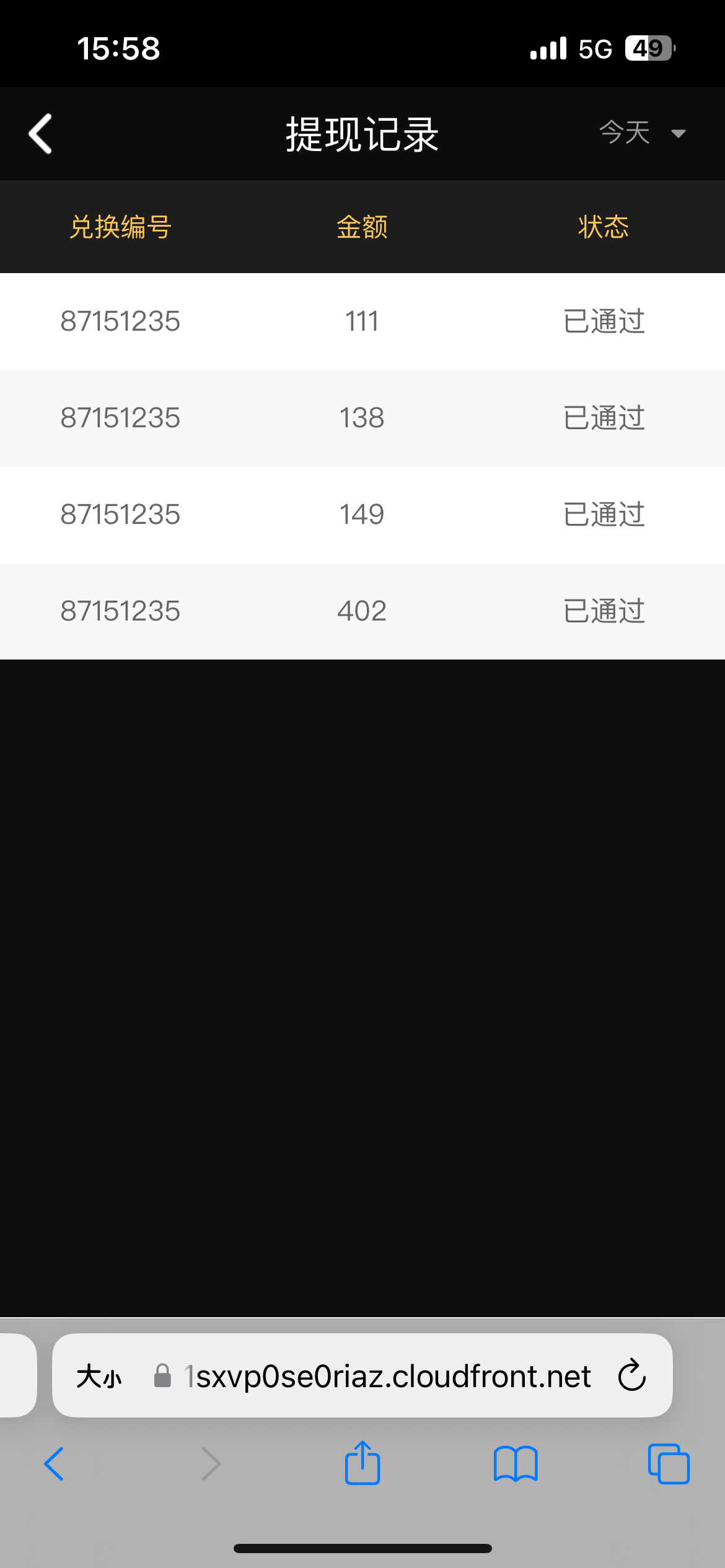The width and height of the screenshot is (725, 1568).
Task: Reload the page from the address bar
Action: pyautogui.click(x=631, y=1376)
